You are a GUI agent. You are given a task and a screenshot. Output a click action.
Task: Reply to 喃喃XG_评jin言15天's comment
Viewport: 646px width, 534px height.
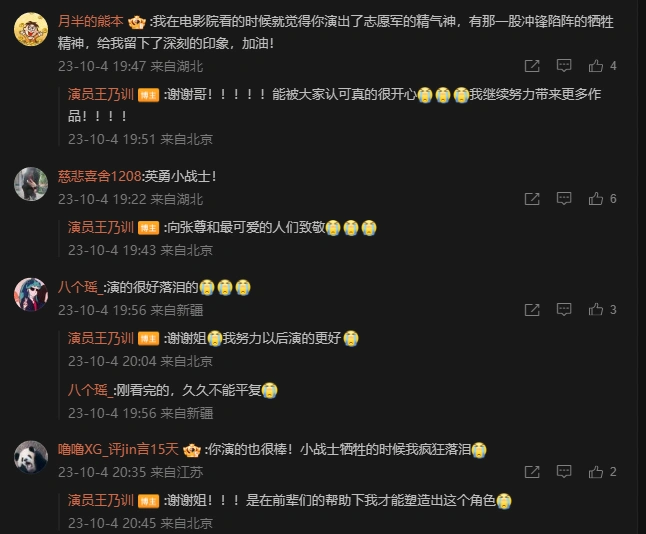tap(564, 472)
